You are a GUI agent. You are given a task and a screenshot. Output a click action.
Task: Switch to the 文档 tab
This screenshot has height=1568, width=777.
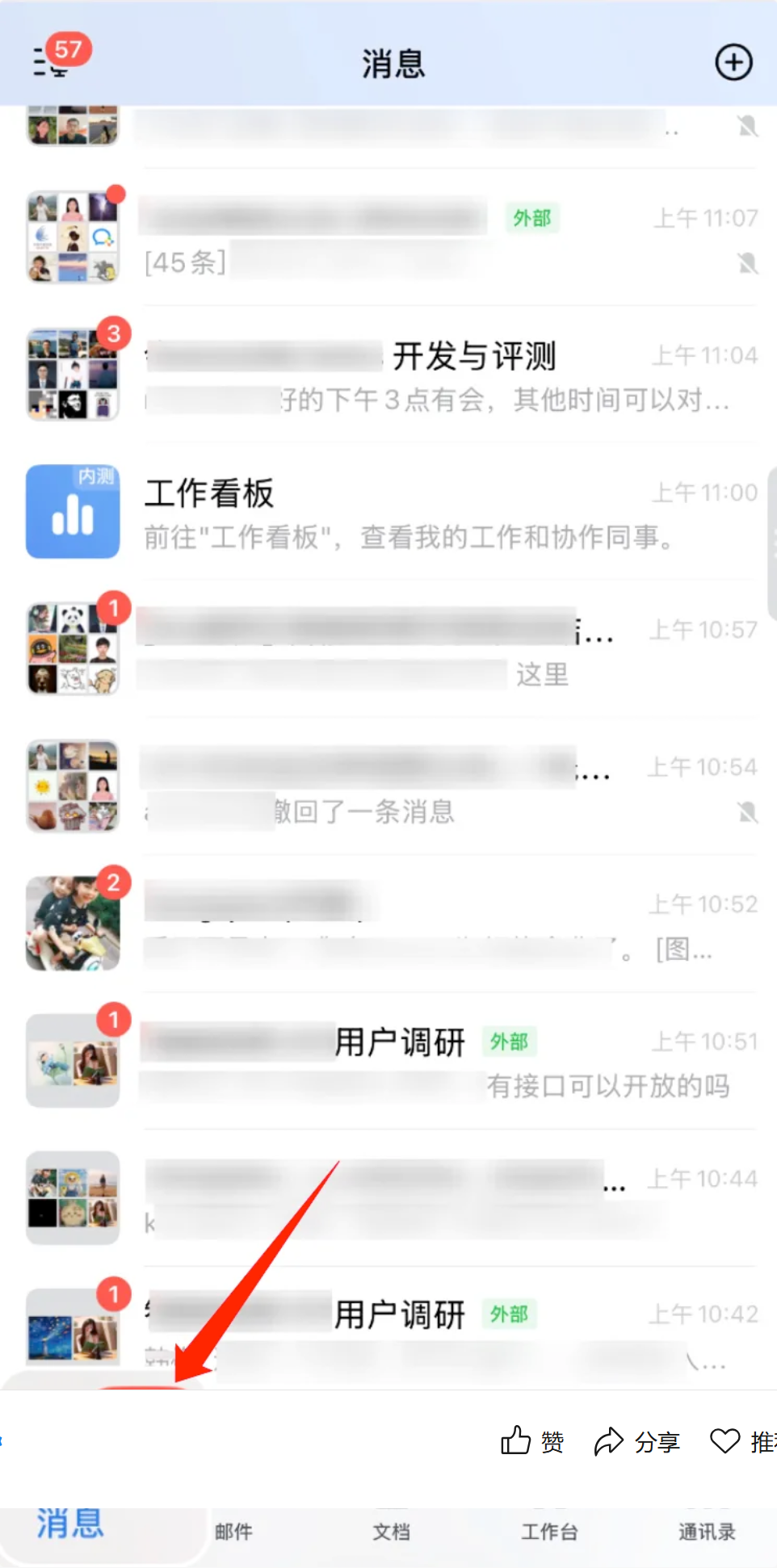coord(392,1532)
